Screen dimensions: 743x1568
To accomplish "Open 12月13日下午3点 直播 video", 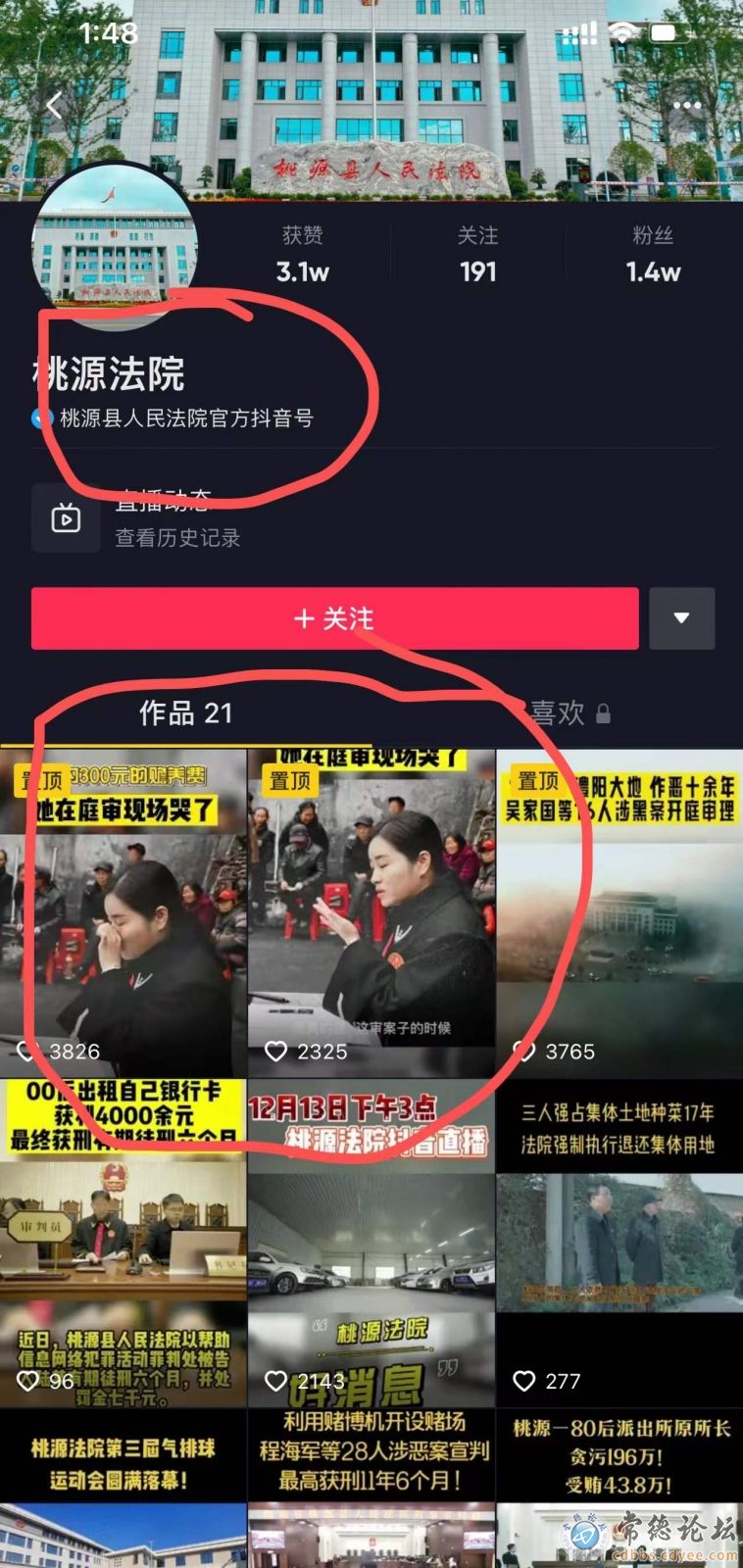I will pos(371,1243).
